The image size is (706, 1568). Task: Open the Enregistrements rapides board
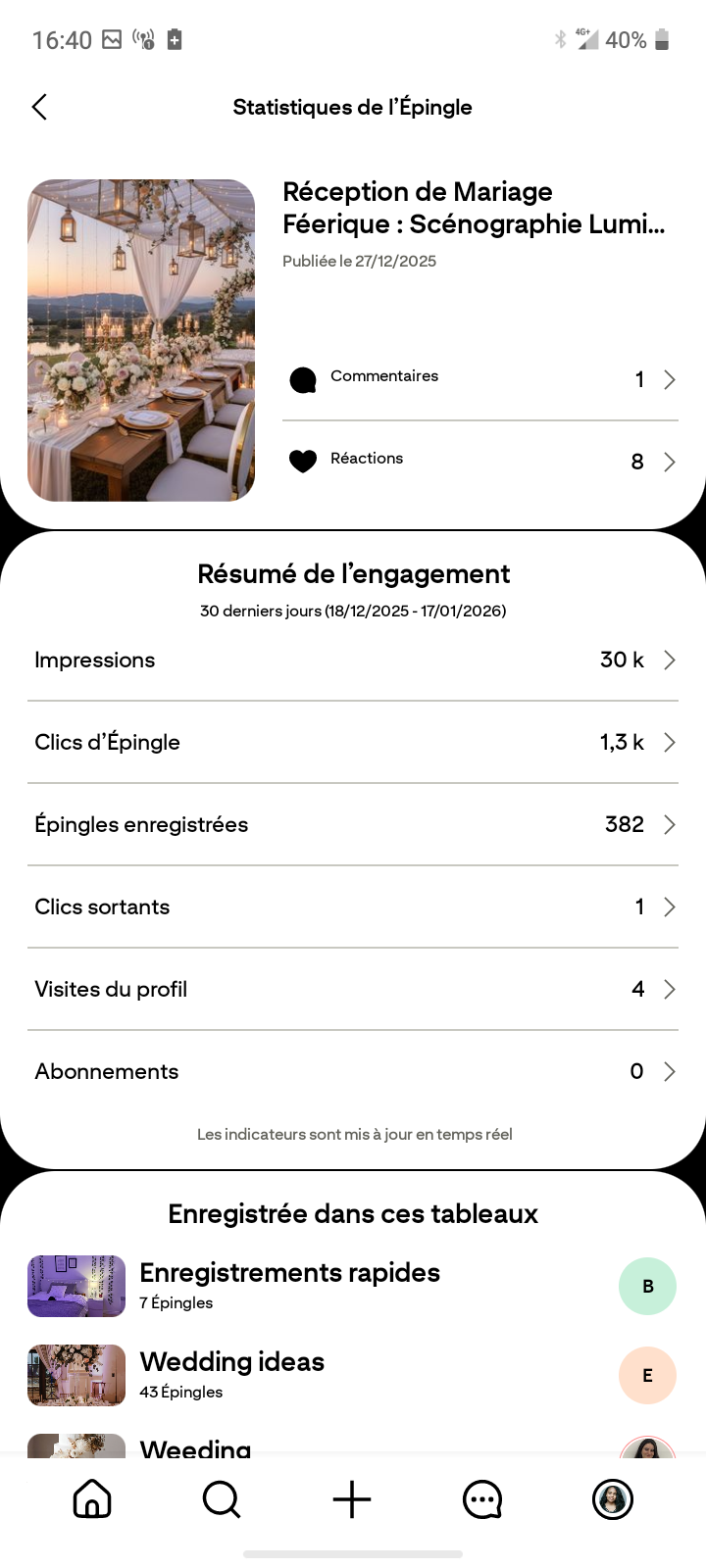click(289, 1285)
